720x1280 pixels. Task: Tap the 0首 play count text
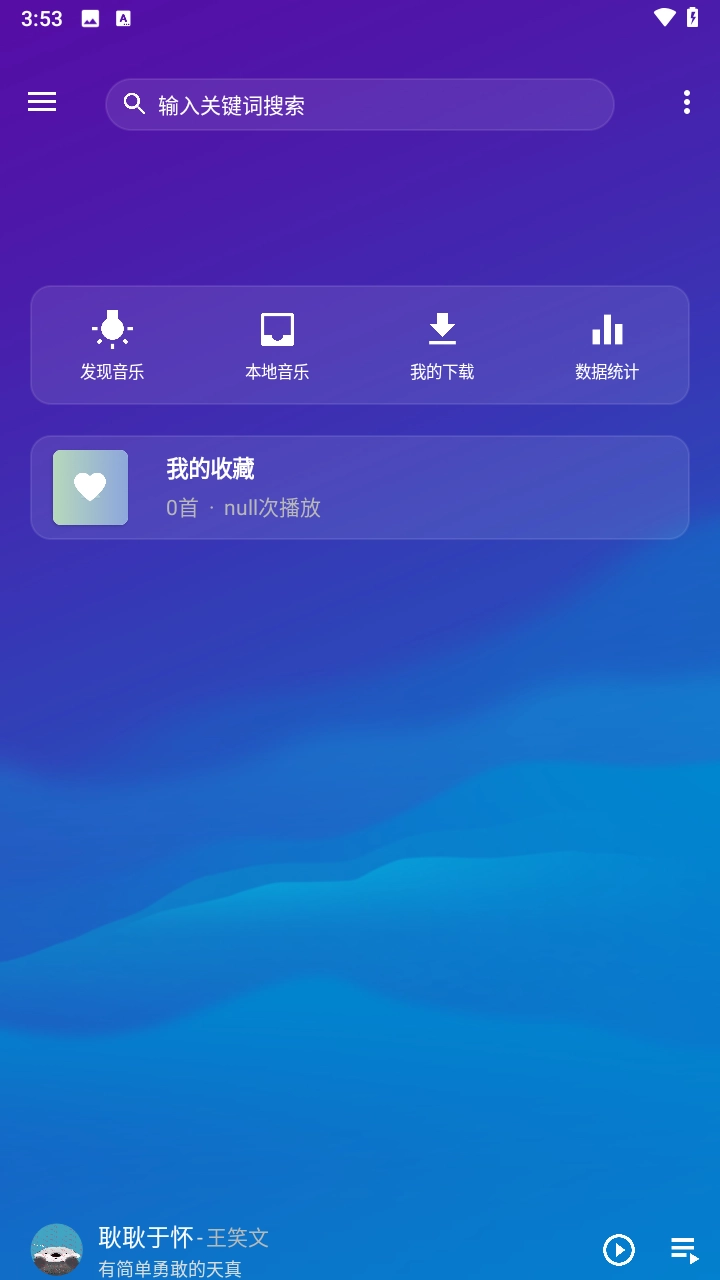181,507
